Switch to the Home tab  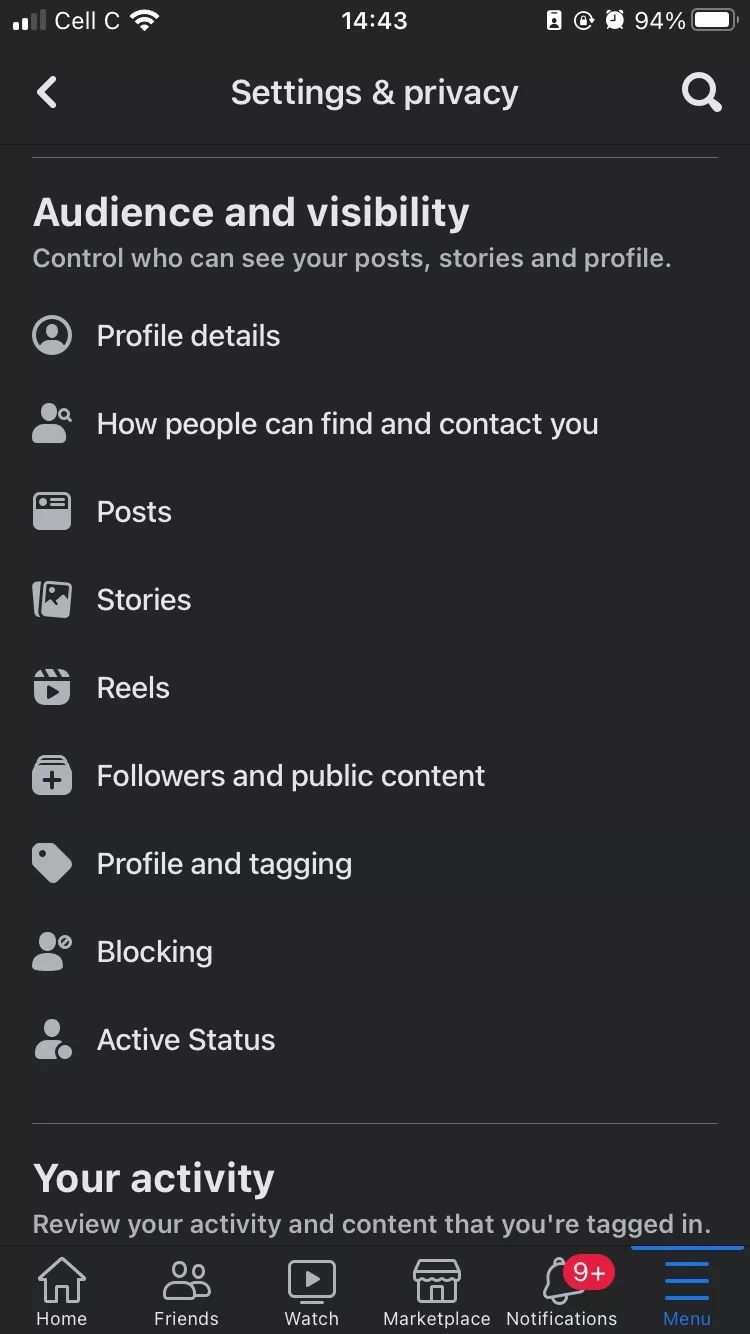pos(62,1291)
